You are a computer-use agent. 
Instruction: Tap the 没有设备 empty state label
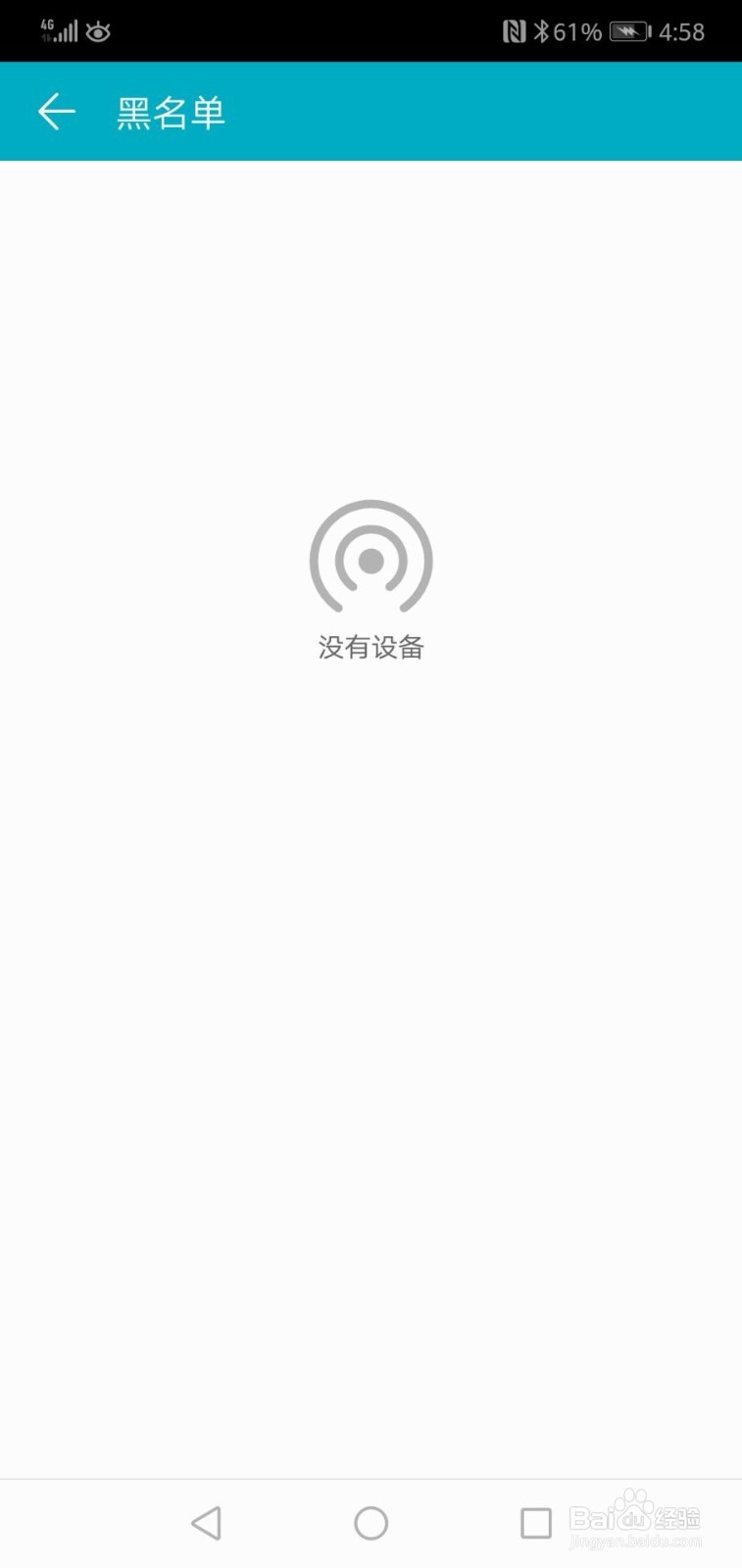(371, 647)
